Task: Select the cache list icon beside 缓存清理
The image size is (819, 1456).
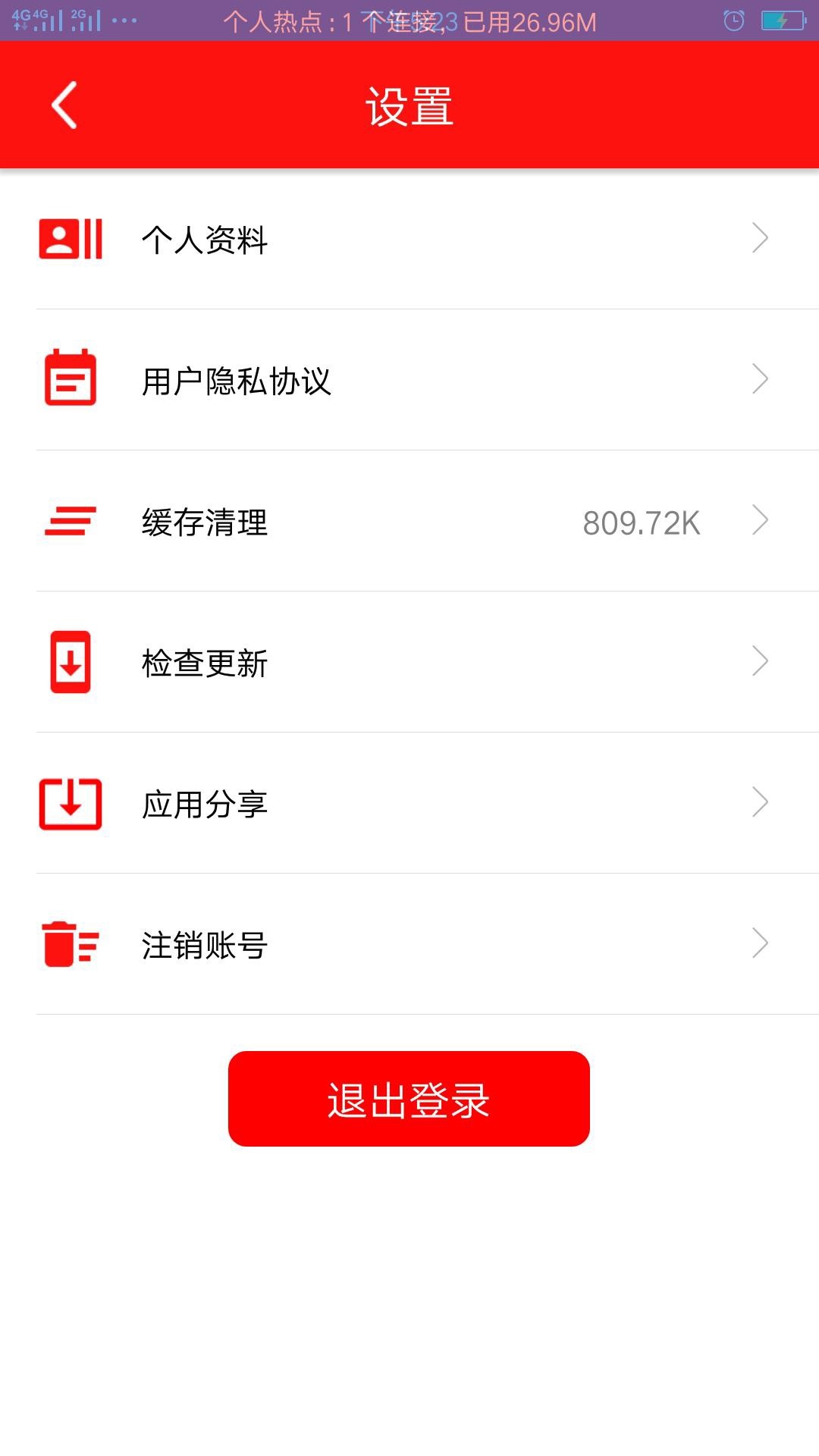Action: [x=71, y=522]
